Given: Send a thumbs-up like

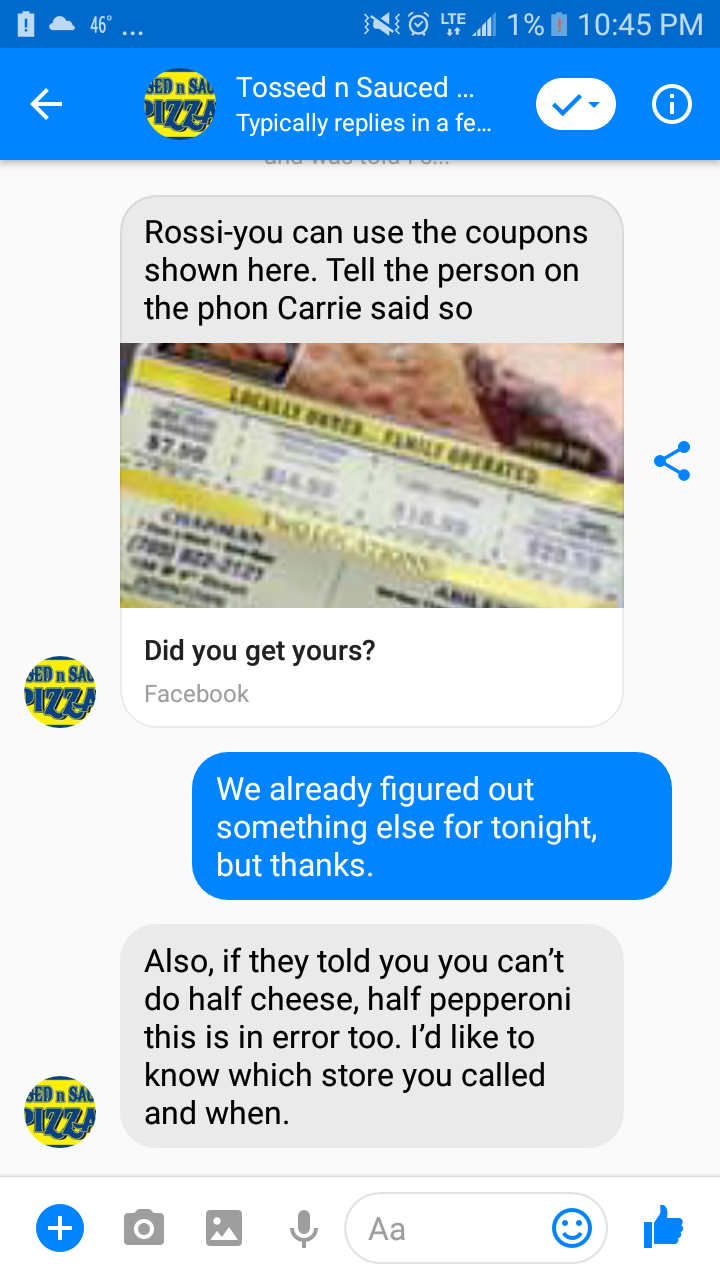Looking at the screenshot, I should point(663,1226).
